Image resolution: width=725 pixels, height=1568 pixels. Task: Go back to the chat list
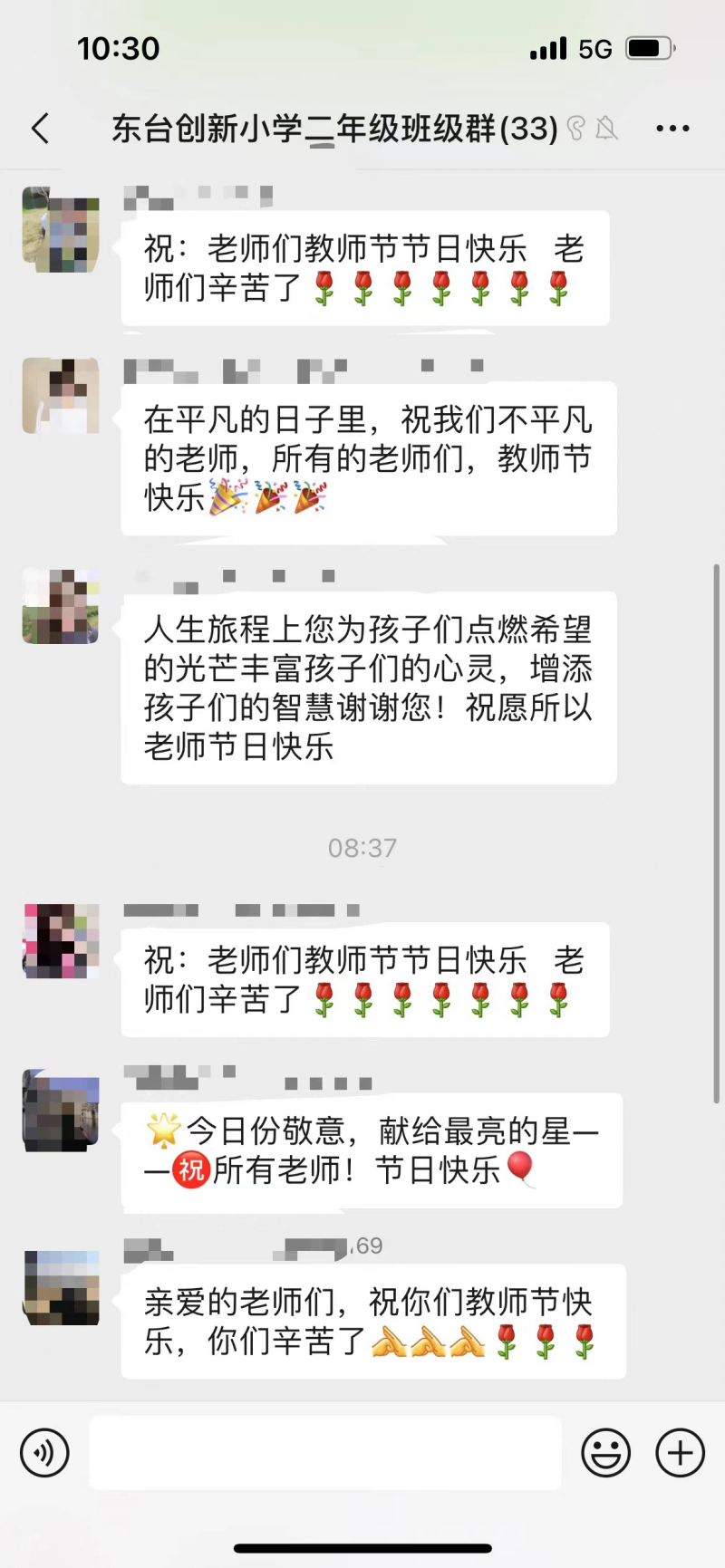pos(40,129)
